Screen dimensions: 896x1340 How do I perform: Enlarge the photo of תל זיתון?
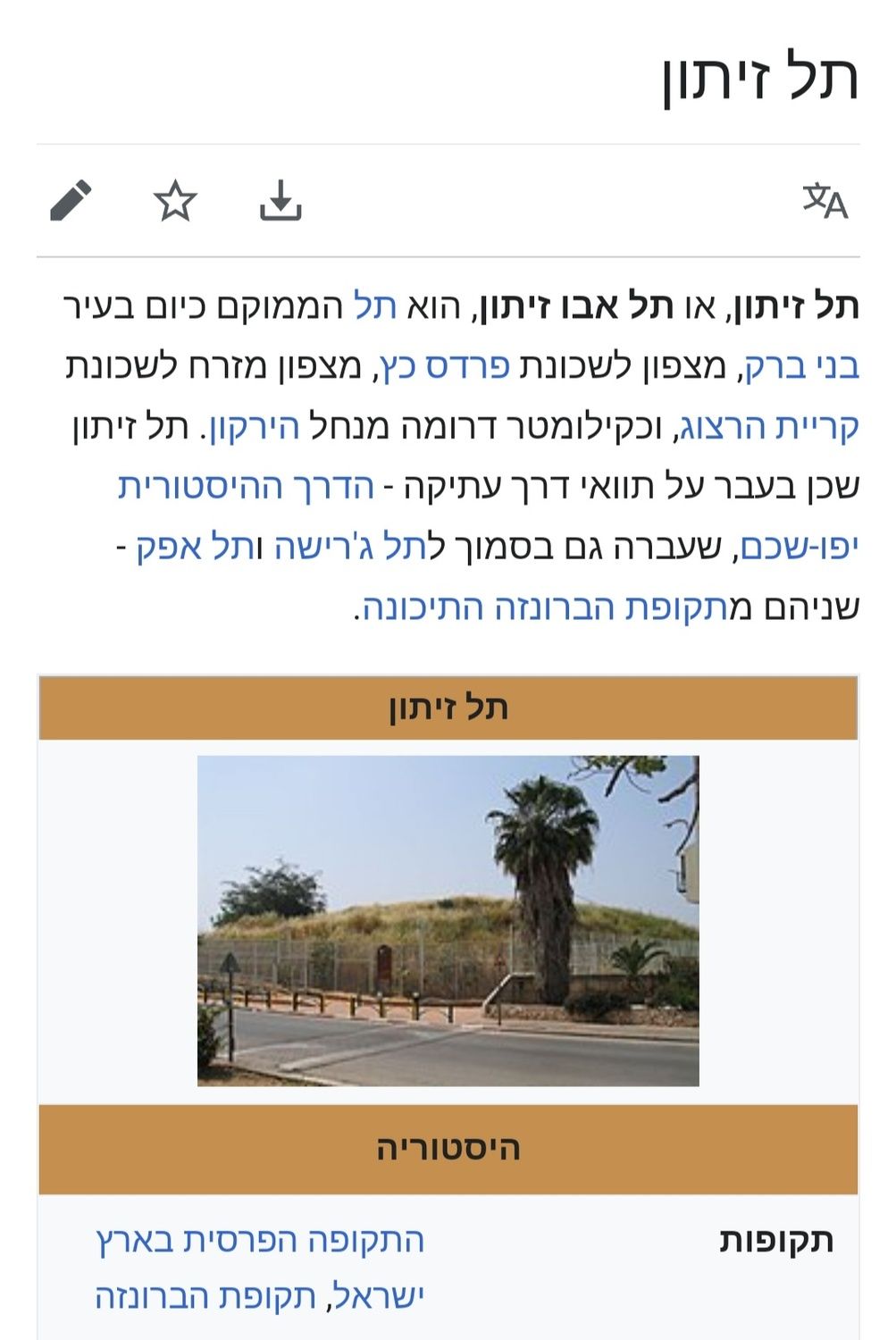(x=448, y=920)
